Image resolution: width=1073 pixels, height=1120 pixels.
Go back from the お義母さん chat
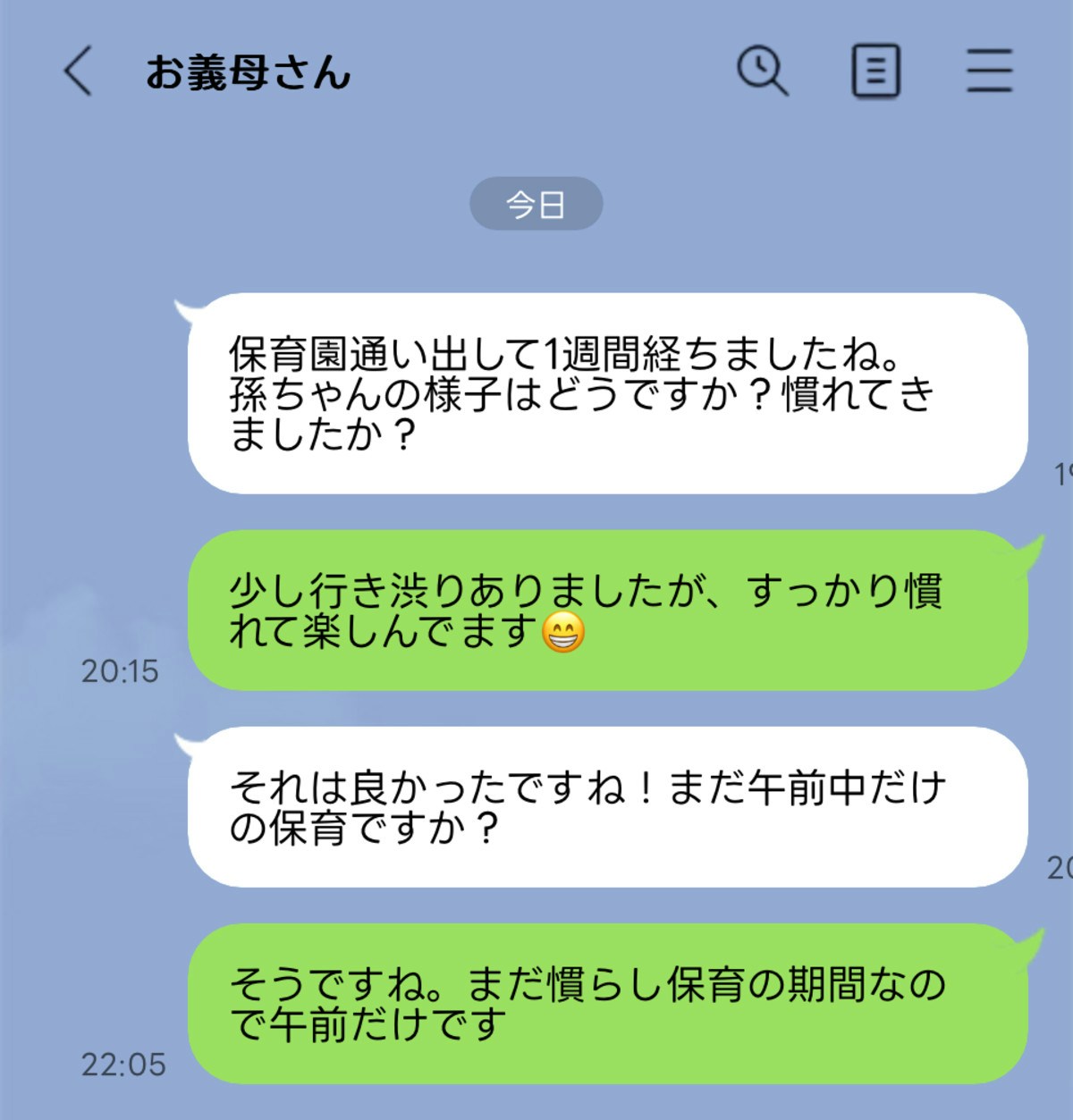(x=78, y=71)
